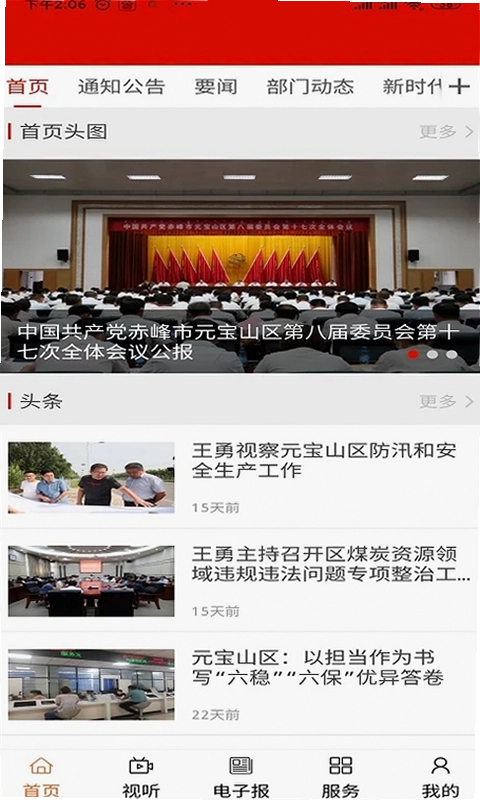This screenshot has height=800, width=480.
Task: Tap 更多 next to 头条
Action: tap(446, 402)
